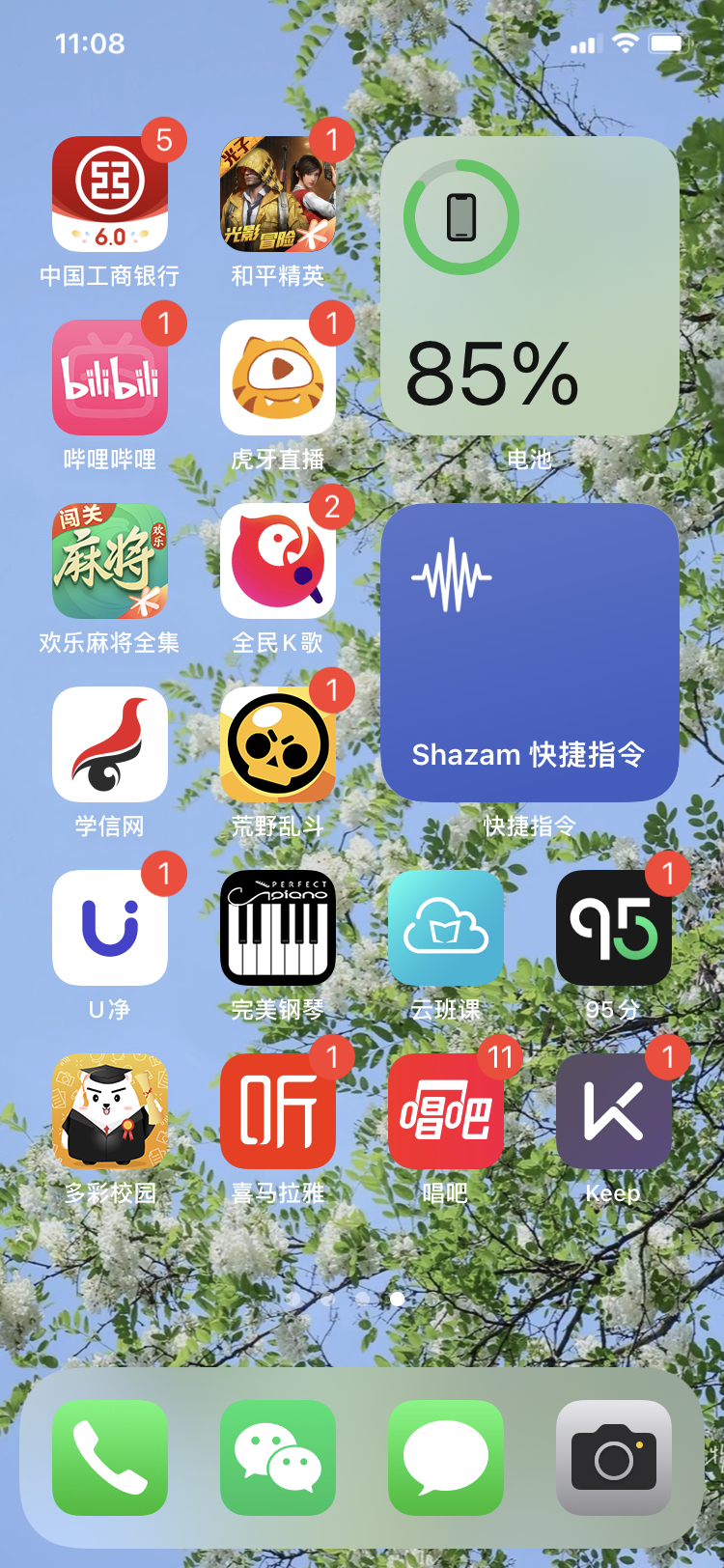The width and height of the screenshot is (724, 1568).
Task: Open the 95分 app
Action: point(614,928)
